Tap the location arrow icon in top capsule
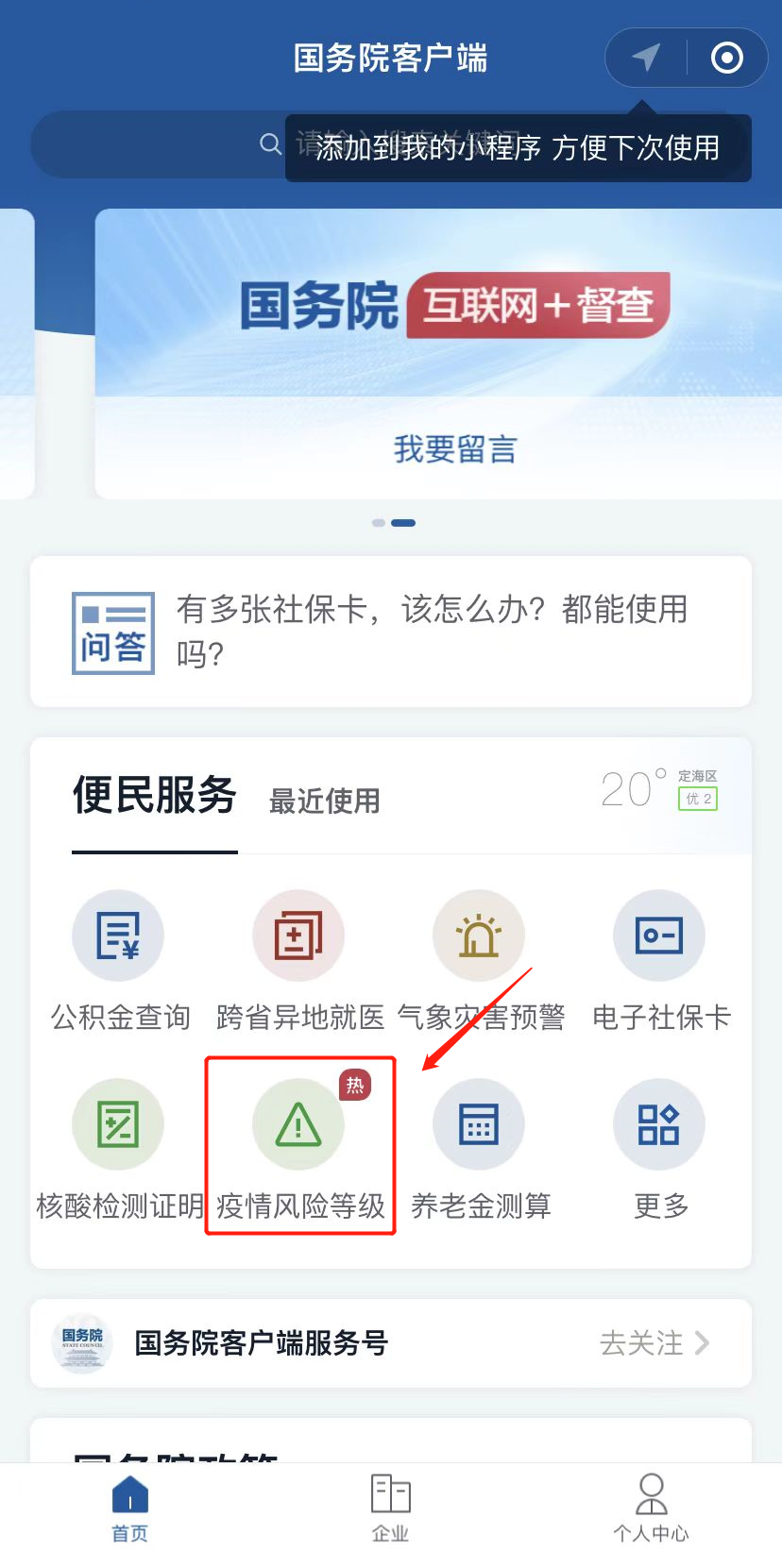The width and height of the screenshot is (782, 1568). click(x=646, y=58)
